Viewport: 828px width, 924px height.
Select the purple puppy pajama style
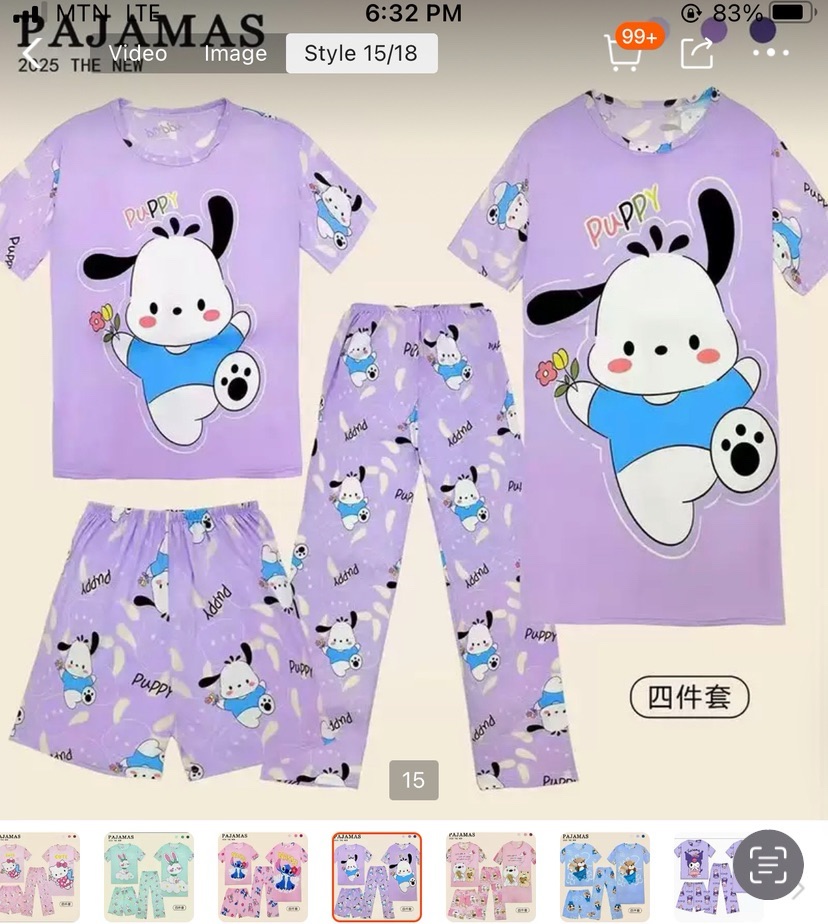click(377, 876)
